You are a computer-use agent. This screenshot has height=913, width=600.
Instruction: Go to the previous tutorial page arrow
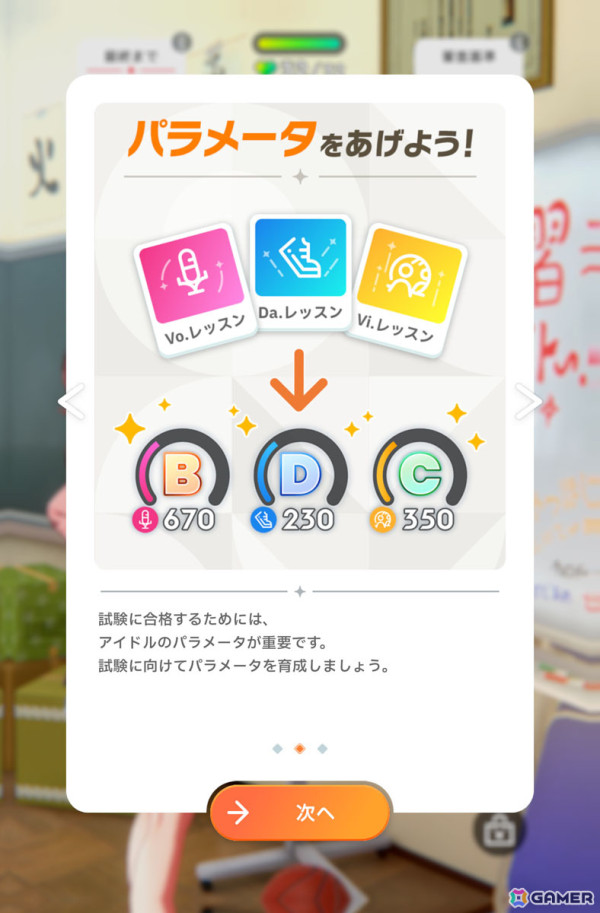tap(72, 401)
